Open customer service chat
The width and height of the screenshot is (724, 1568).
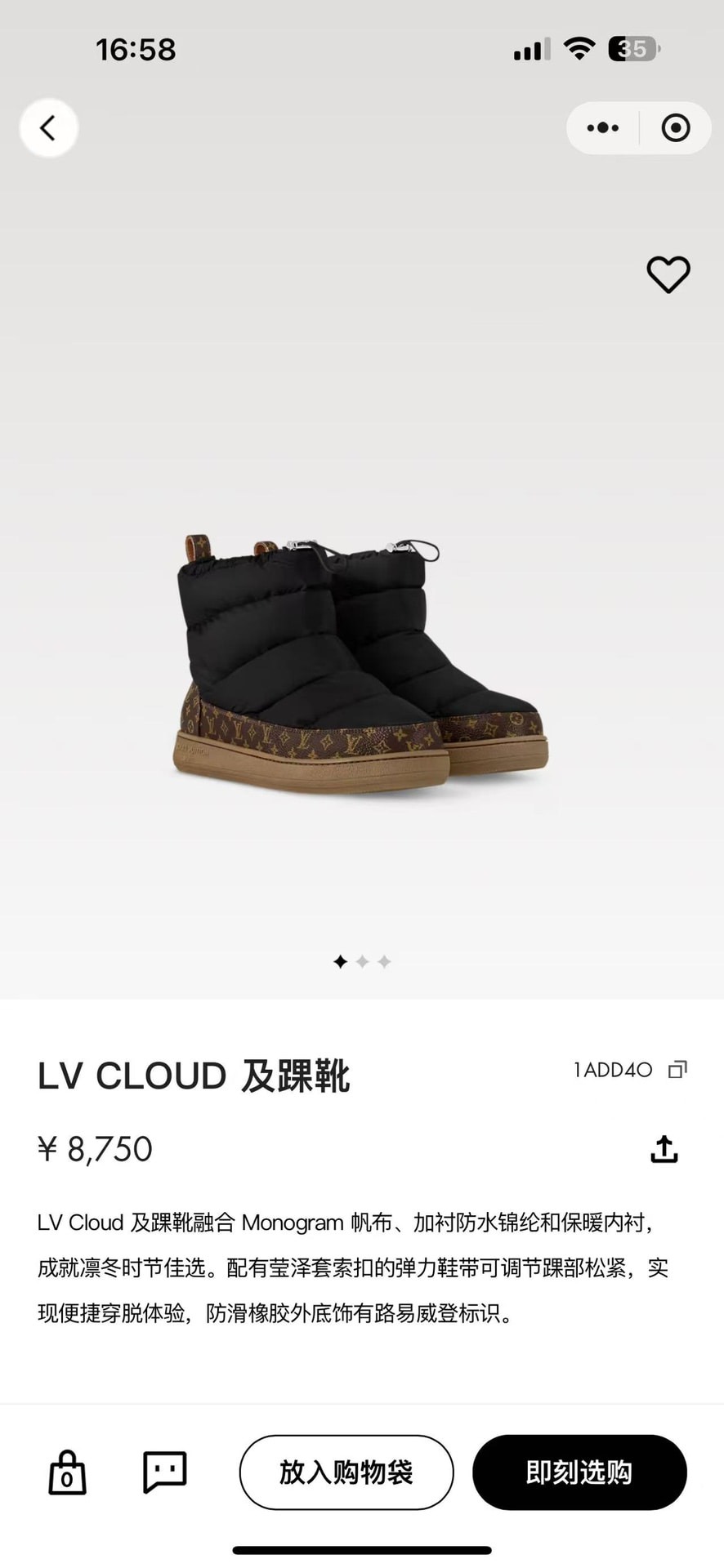(x=165, y=1472)
